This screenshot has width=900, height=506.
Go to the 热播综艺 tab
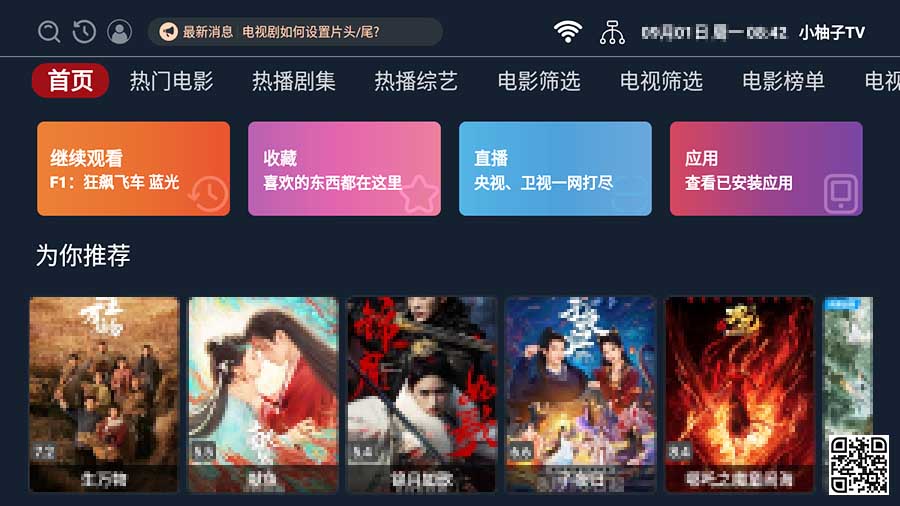coord(416,81)
